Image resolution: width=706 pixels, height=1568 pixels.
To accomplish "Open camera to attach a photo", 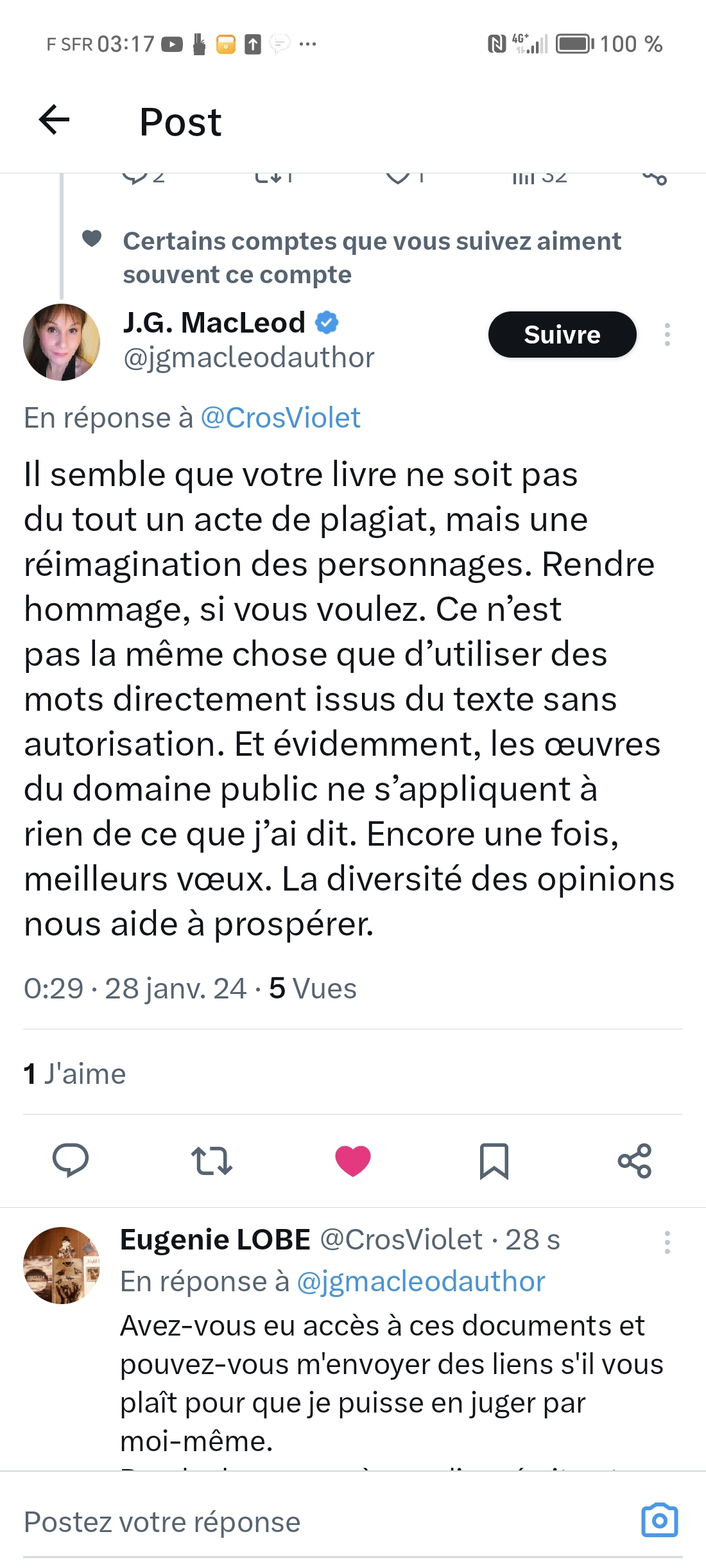I will (x=659, y=1520).
